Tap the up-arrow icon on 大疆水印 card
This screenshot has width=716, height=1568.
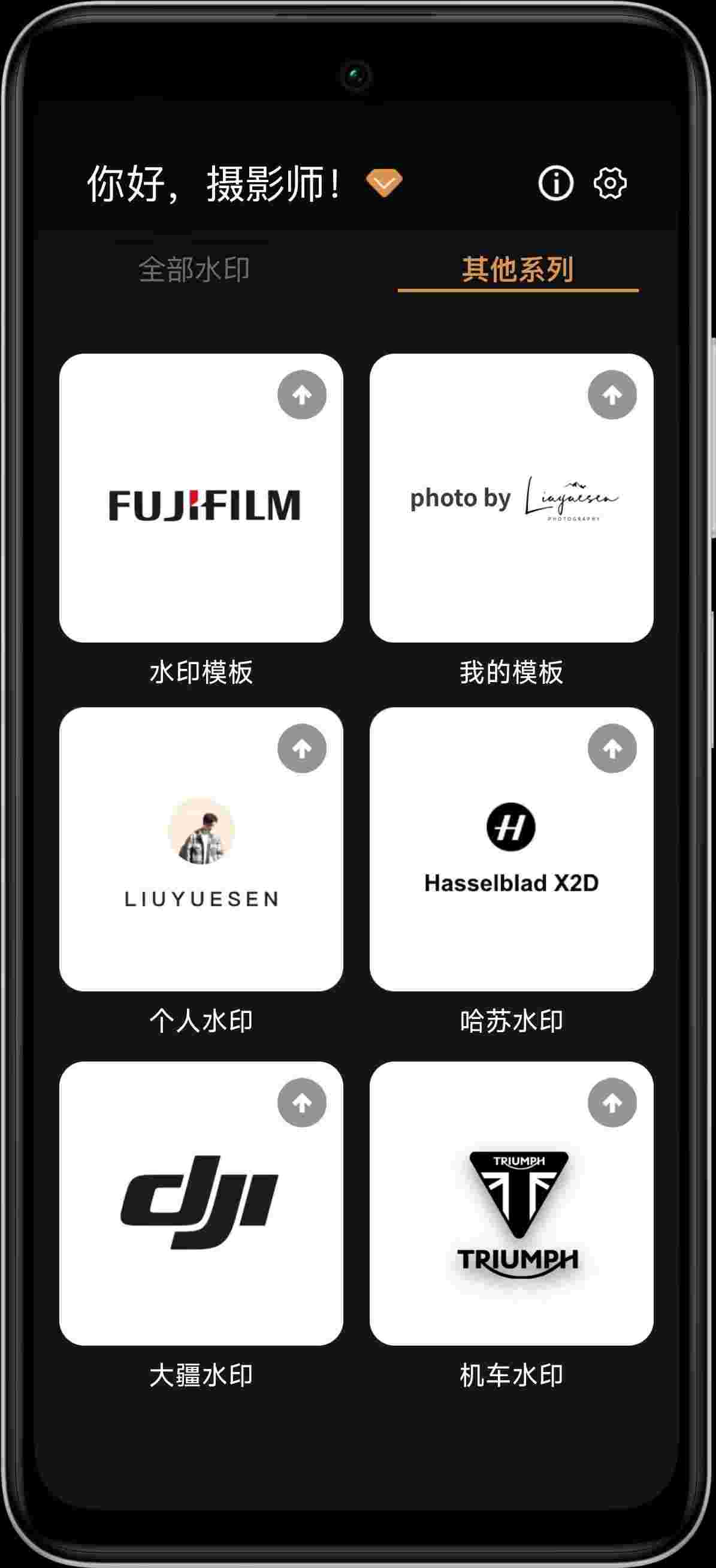(x=302, y=1102)
